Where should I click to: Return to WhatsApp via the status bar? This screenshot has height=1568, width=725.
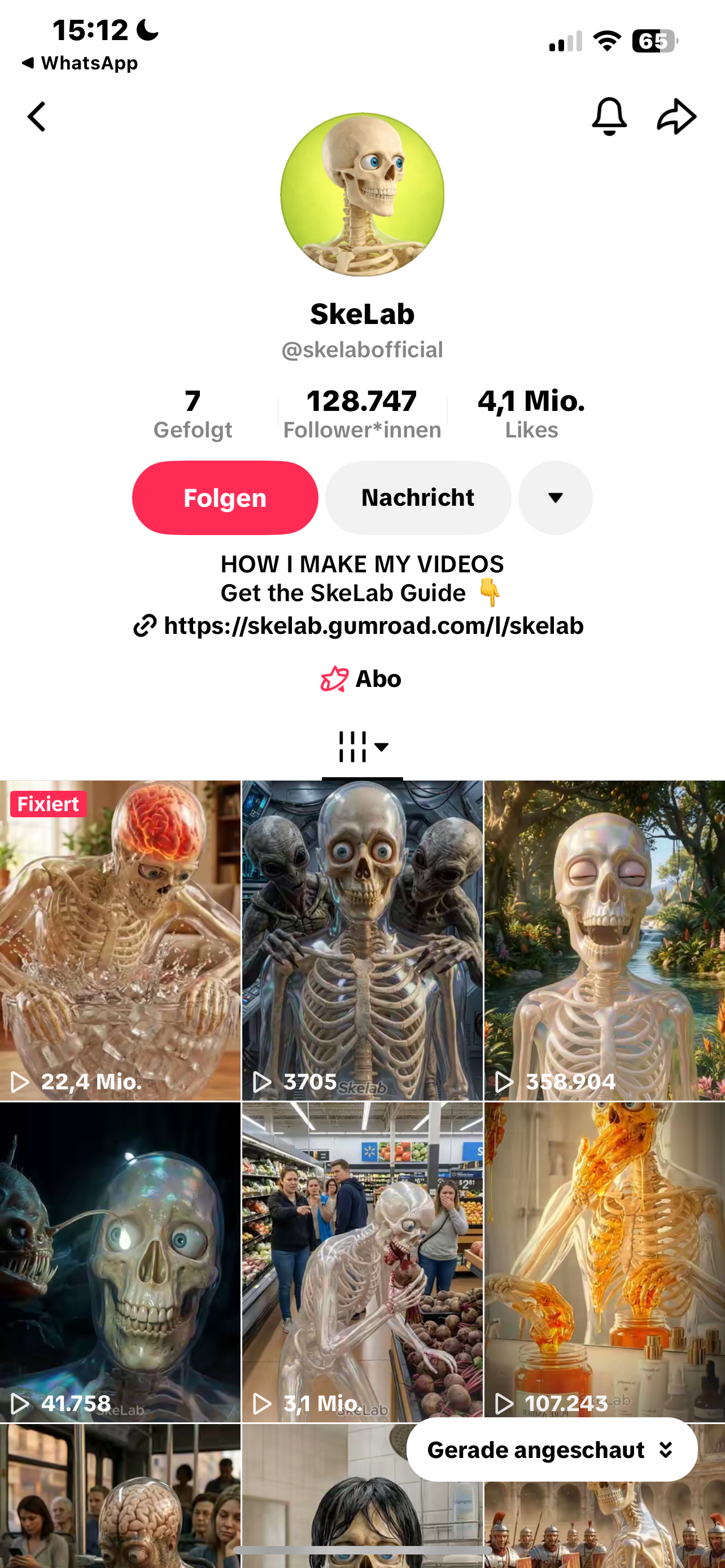tap(79, 63)
